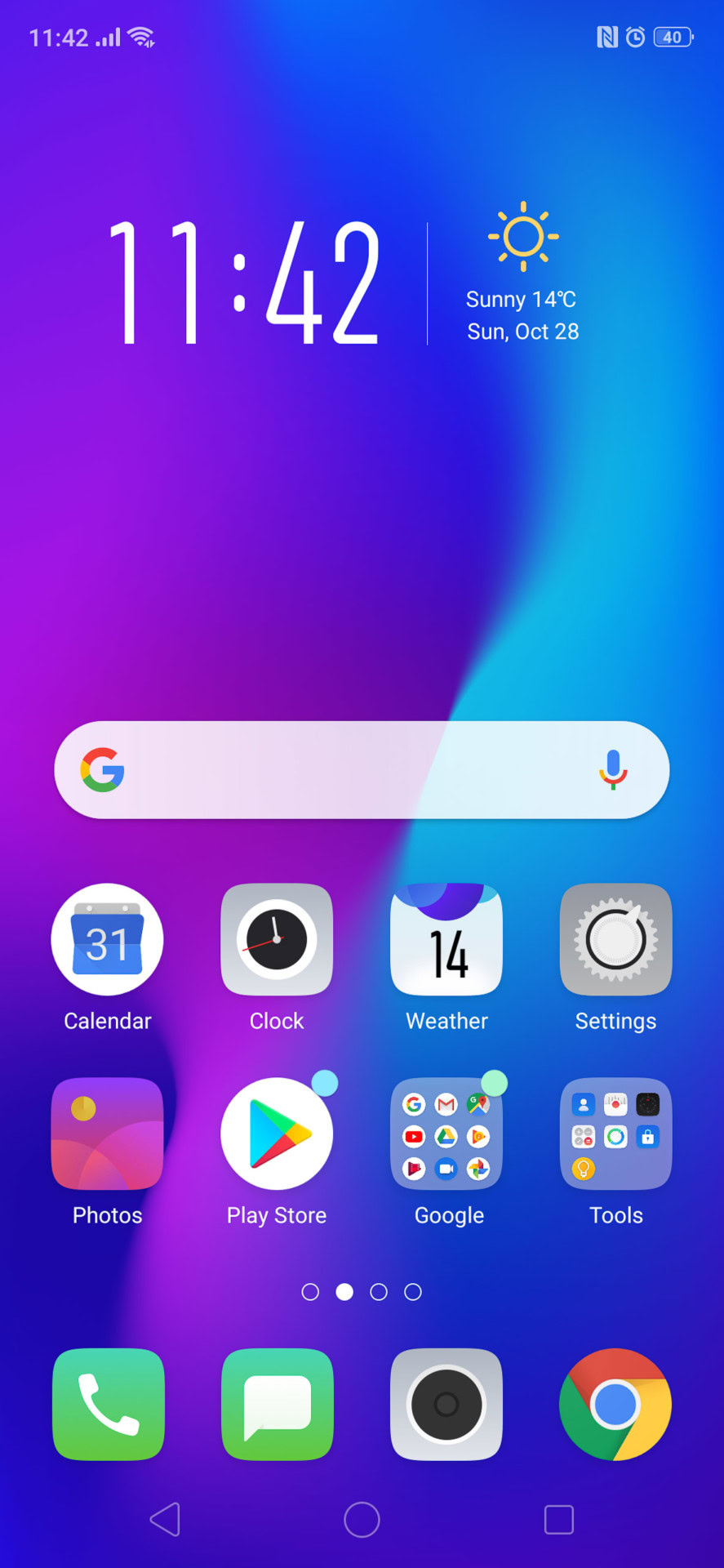The width and height of the screenshot is (724, 1568).
Task: Open Settings
Action: tap(616, 939)
